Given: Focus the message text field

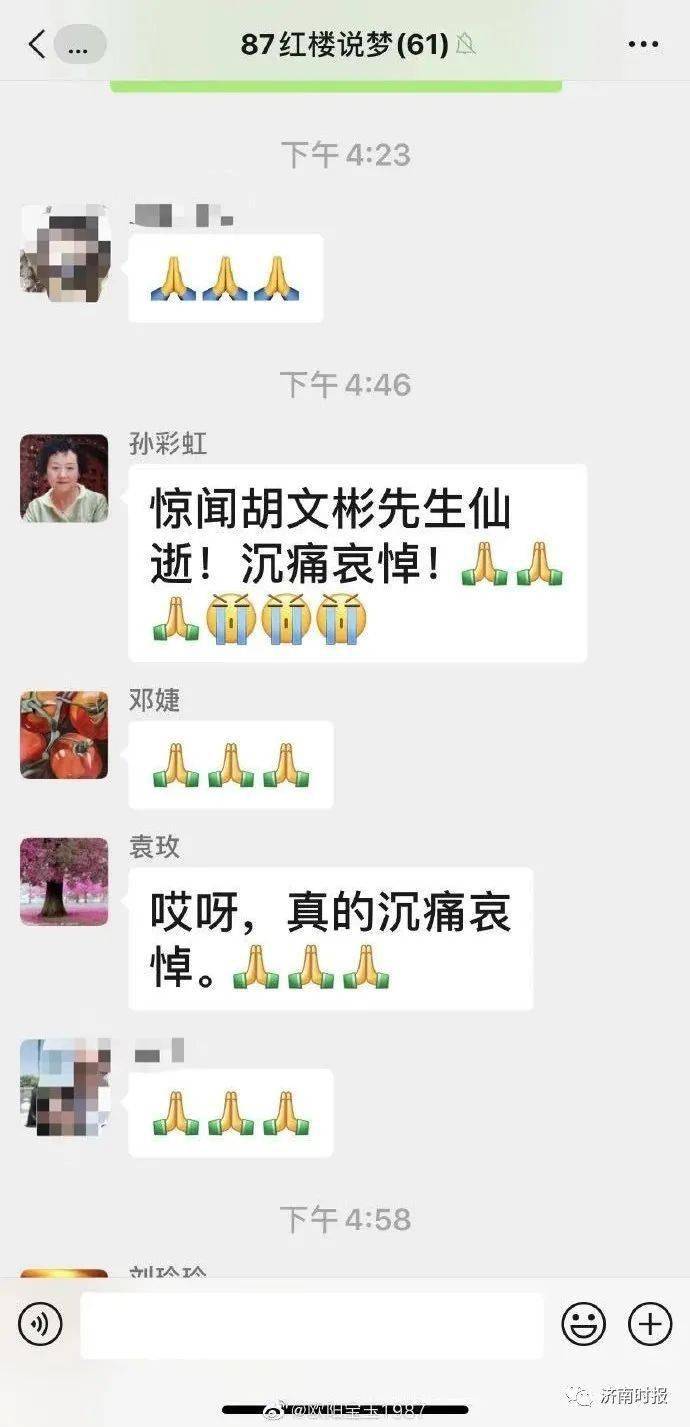Looking at the screenshot, I should point(311,1325).
